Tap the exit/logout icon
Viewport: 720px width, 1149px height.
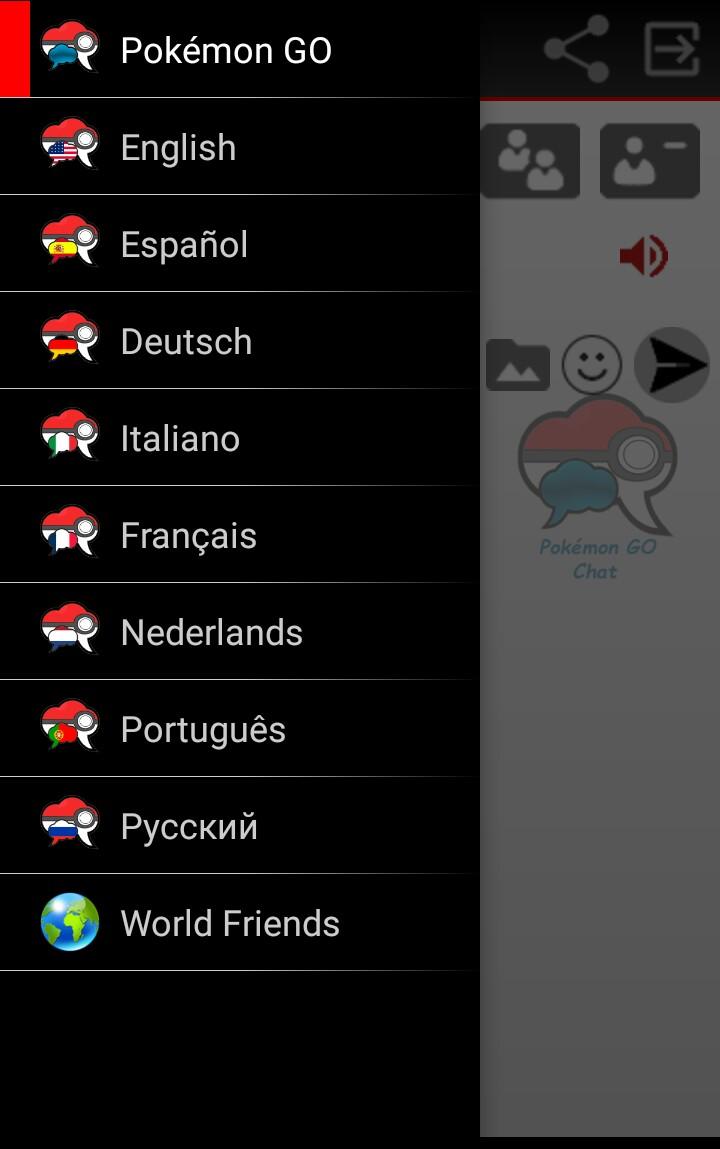pyautogui.click(x=671, y=48)
